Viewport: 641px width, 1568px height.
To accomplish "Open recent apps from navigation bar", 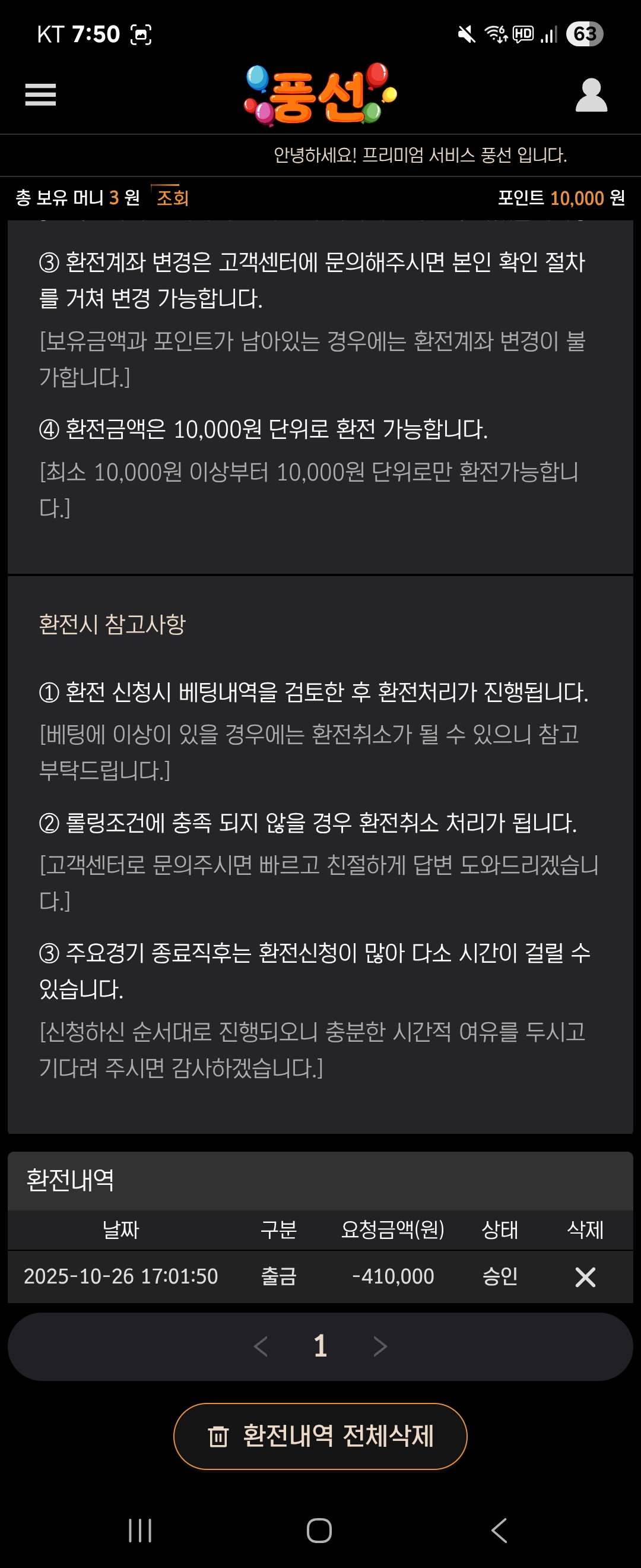I will pos(140,1529).
